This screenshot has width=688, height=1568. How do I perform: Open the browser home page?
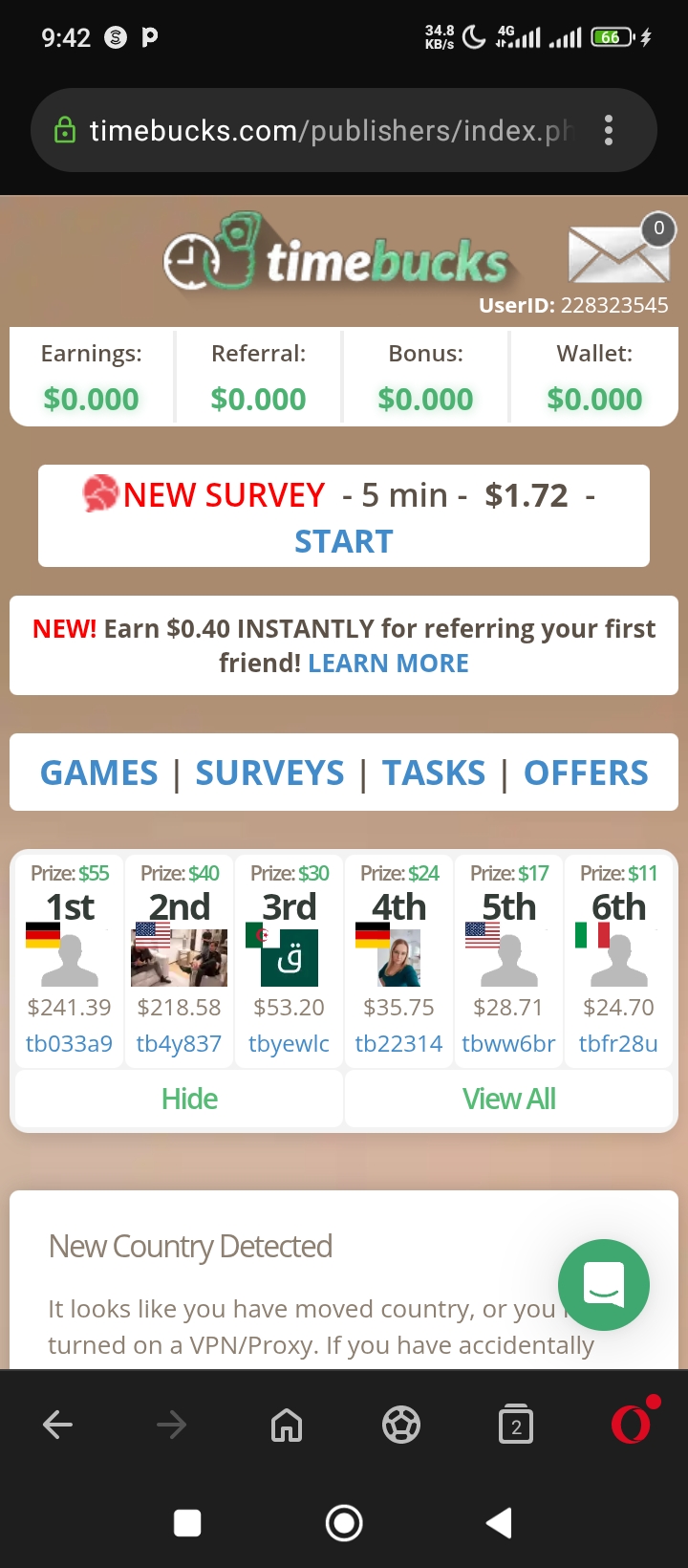[287, 1426]
